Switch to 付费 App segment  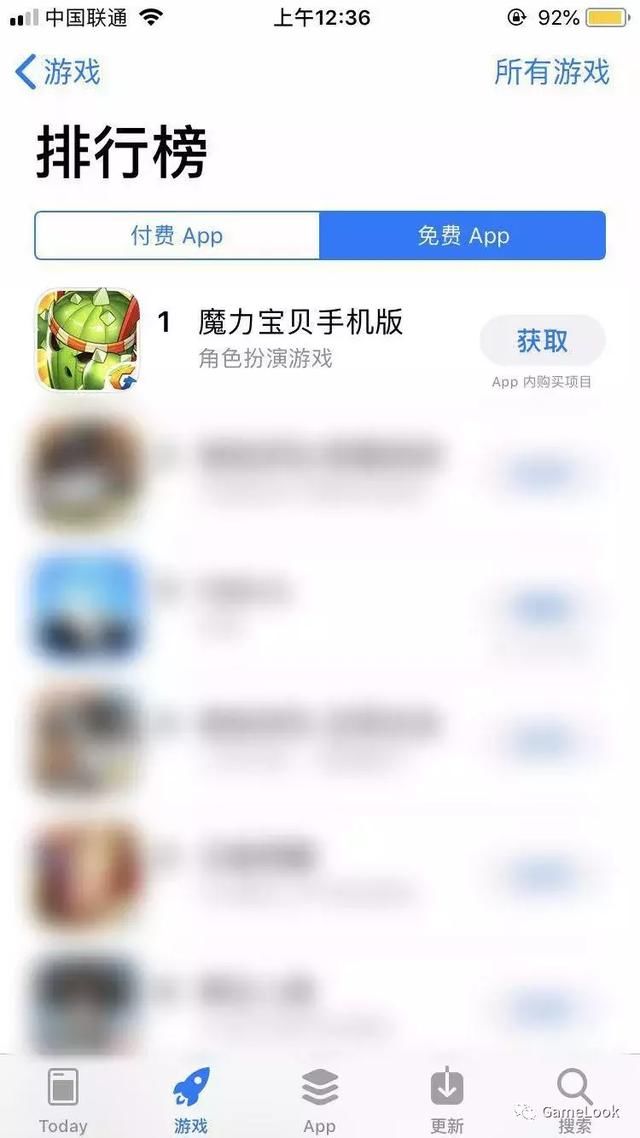[177, 236]
